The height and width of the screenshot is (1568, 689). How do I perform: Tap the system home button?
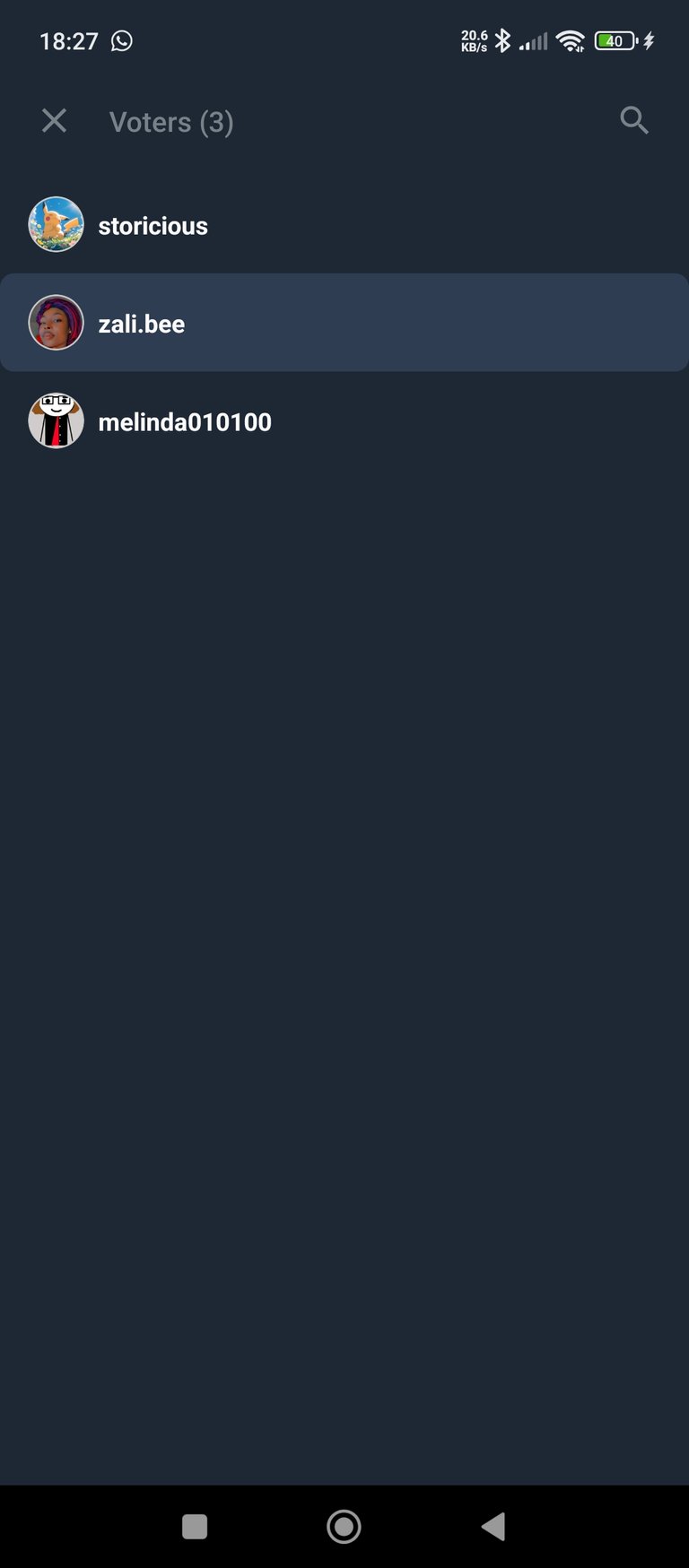[x=344, y=1526]
